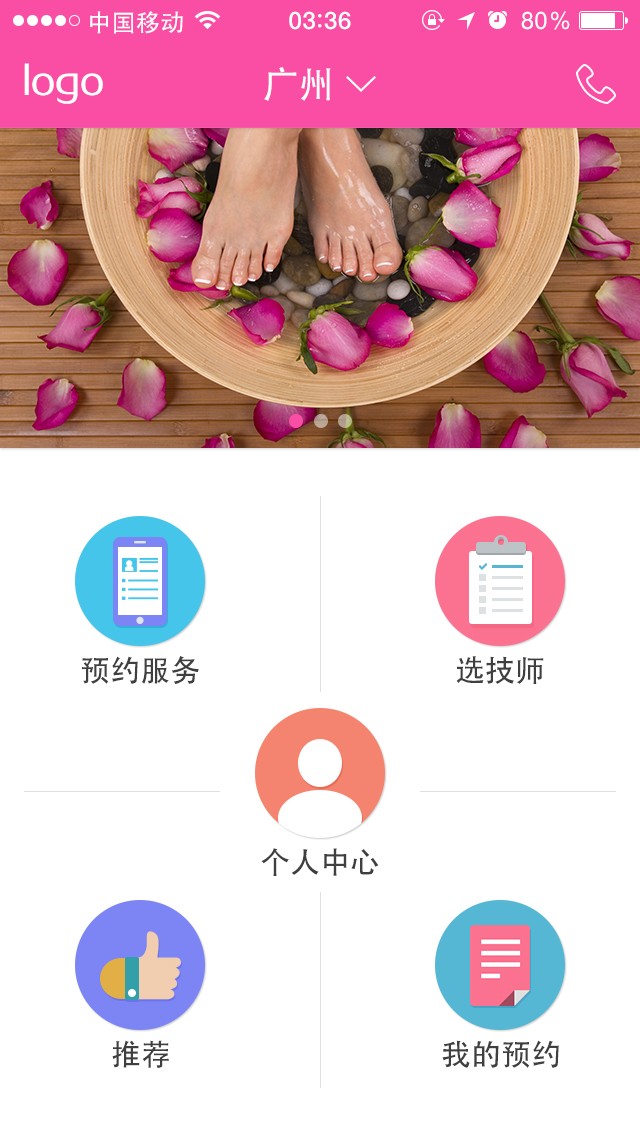Select the second banner page dot
640x1136 pixels.
coord(321,421)
